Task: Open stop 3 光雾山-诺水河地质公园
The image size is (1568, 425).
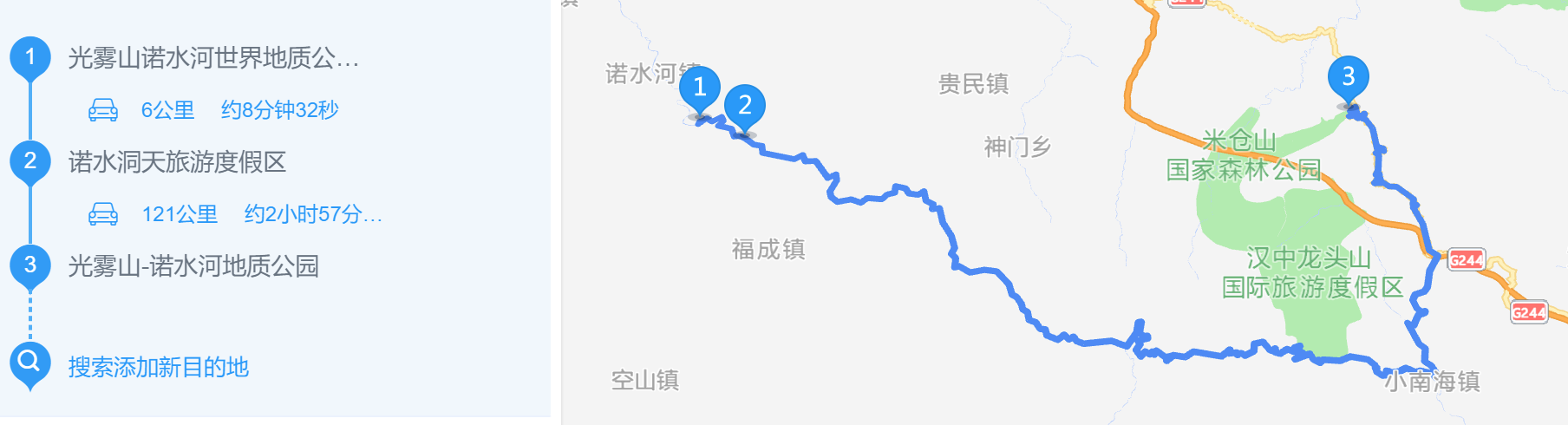Action: tap(193, 266)
